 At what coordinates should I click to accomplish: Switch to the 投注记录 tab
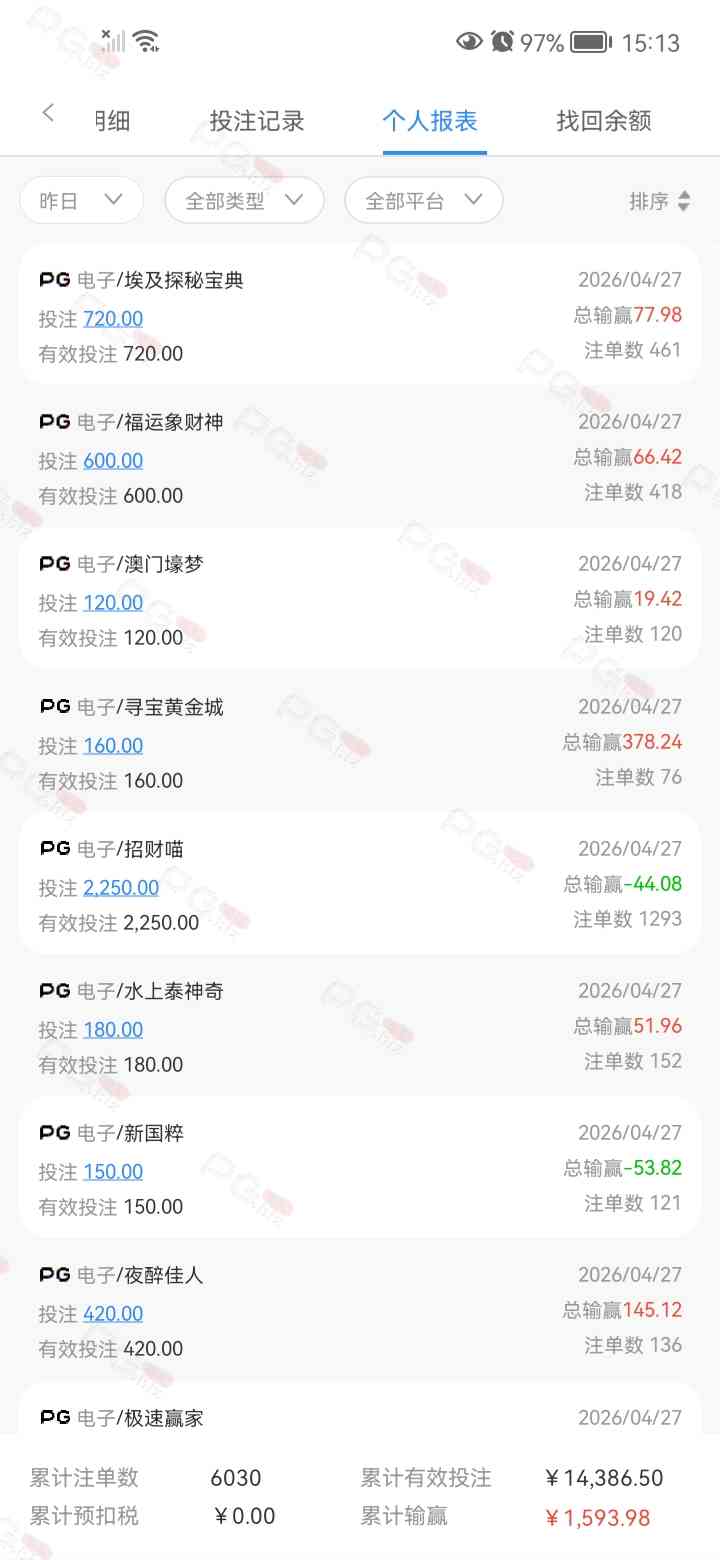click(x=257, y=122)
